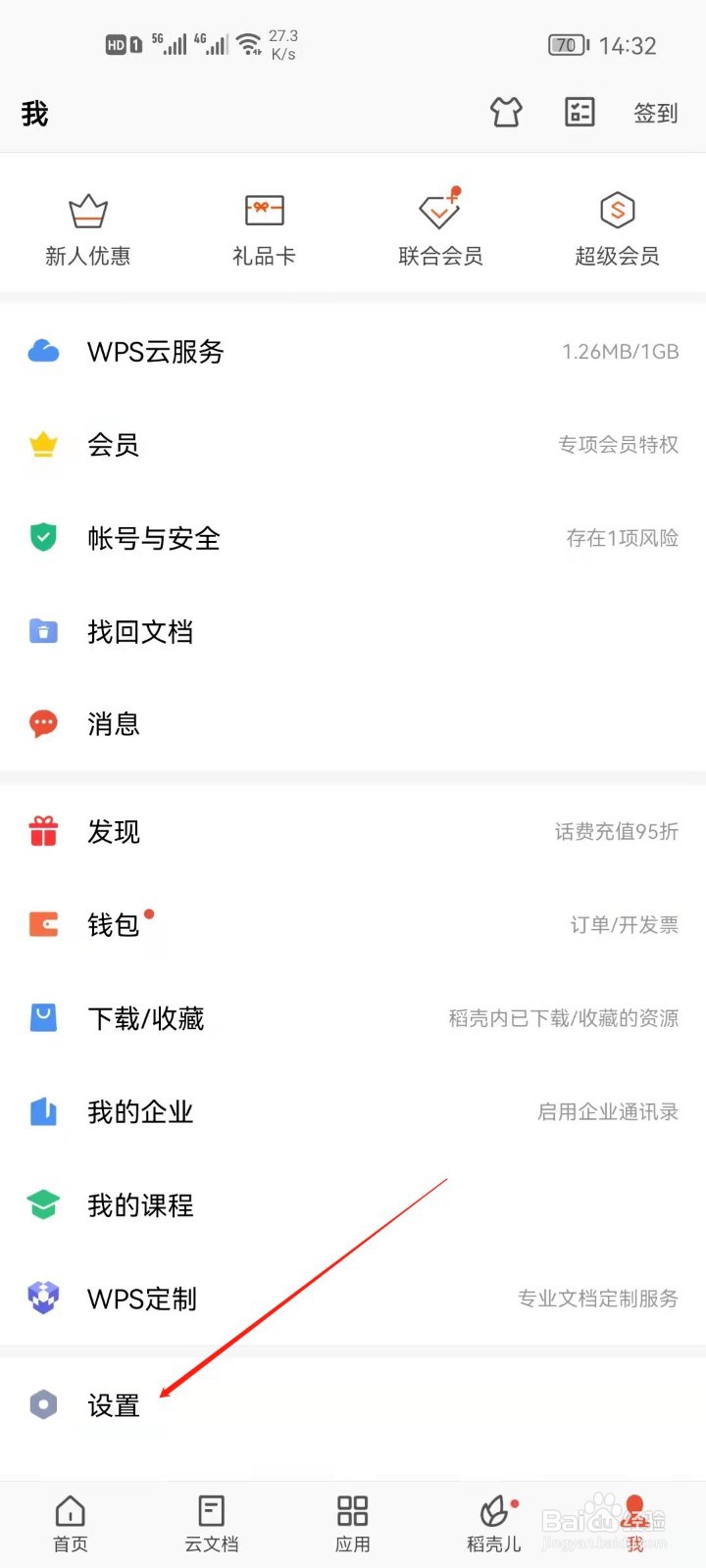The width and height of the screenshot is (706, 1568).
Task: Open 联合会员 joint membership
Action: point(440,230)
